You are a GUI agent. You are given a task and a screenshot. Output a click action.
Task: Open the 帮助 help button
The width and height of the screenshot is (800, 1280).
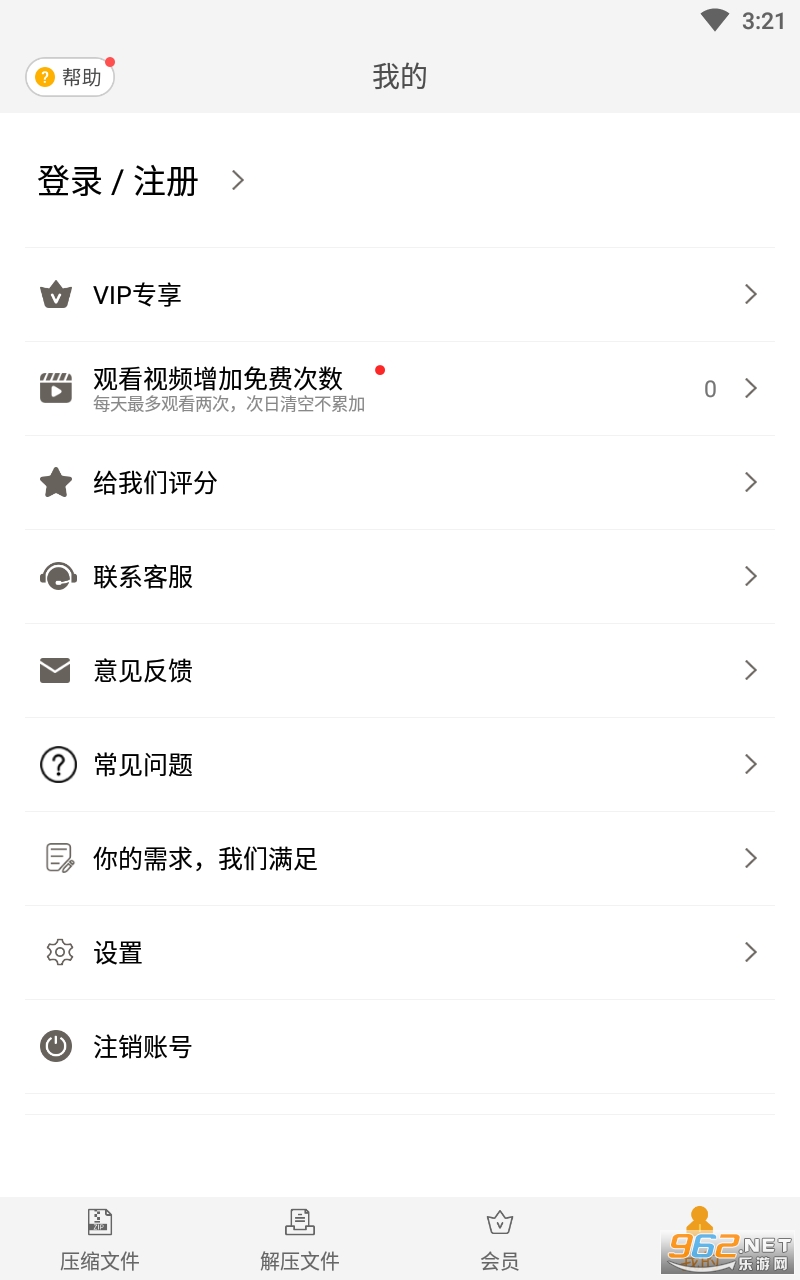(x=70, y=77)
